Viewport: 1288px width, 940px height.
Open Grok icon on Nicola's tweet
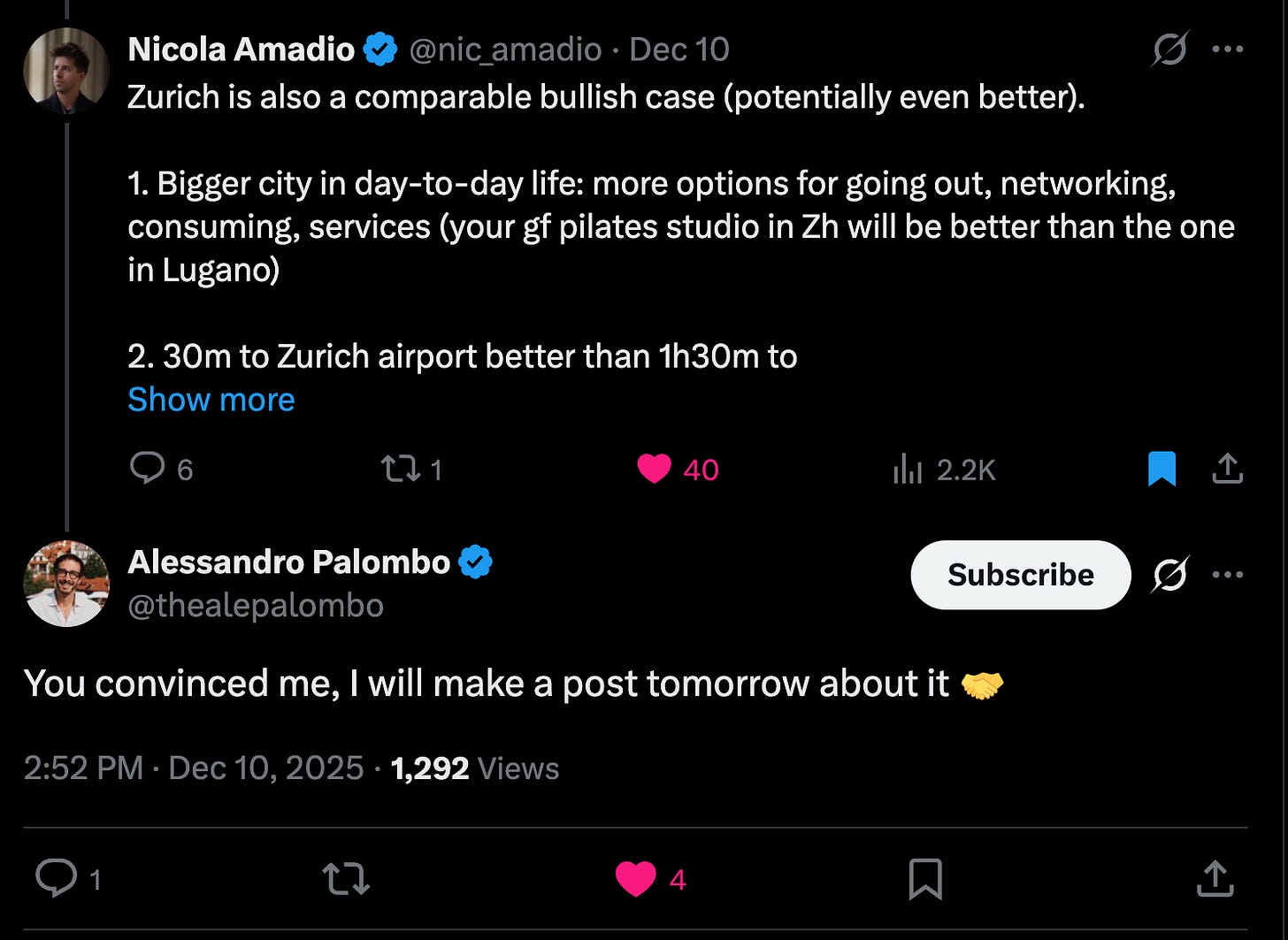[x=1169, y=50]
